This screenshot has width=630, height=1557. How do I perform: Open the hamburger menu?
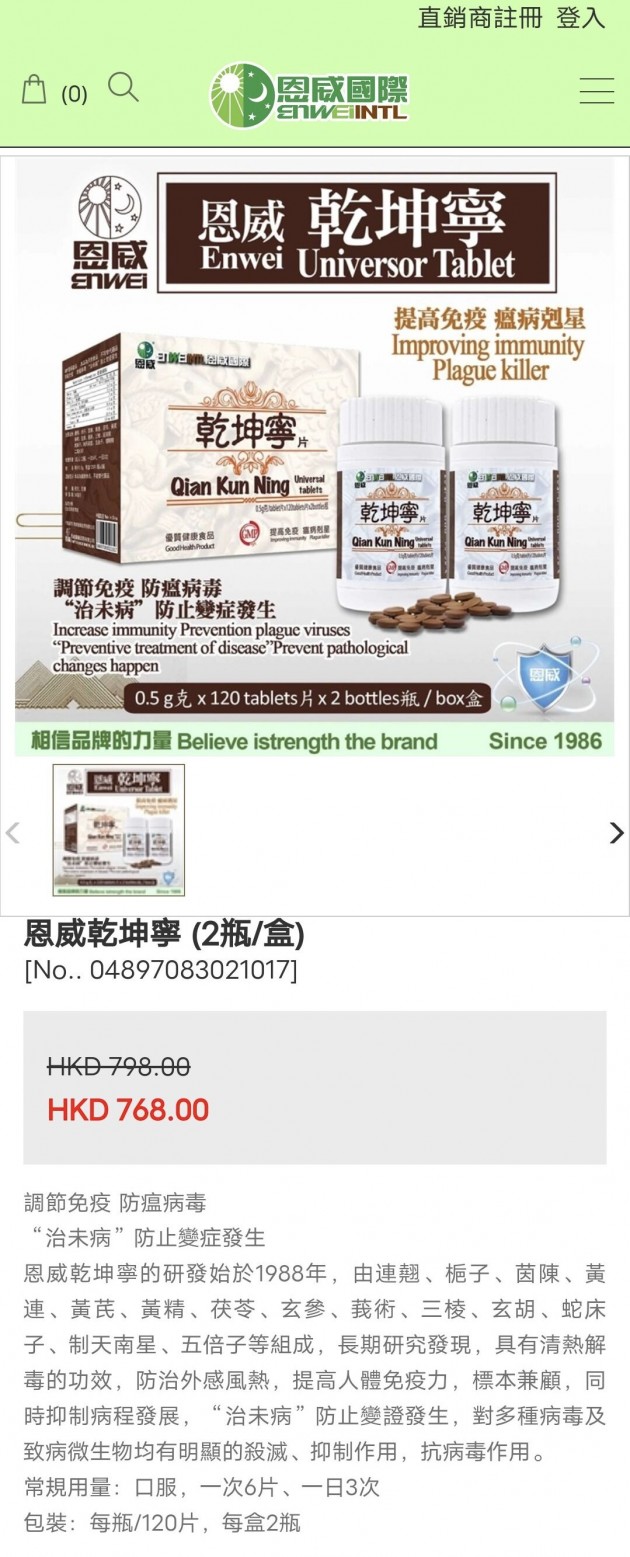[597, 91]
